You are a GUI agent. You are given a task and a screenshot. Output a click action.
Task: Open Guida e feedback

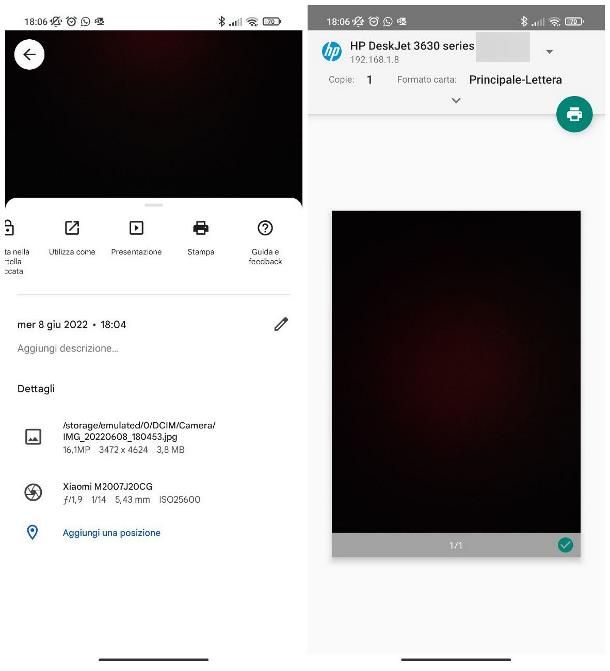coord(265,240)
